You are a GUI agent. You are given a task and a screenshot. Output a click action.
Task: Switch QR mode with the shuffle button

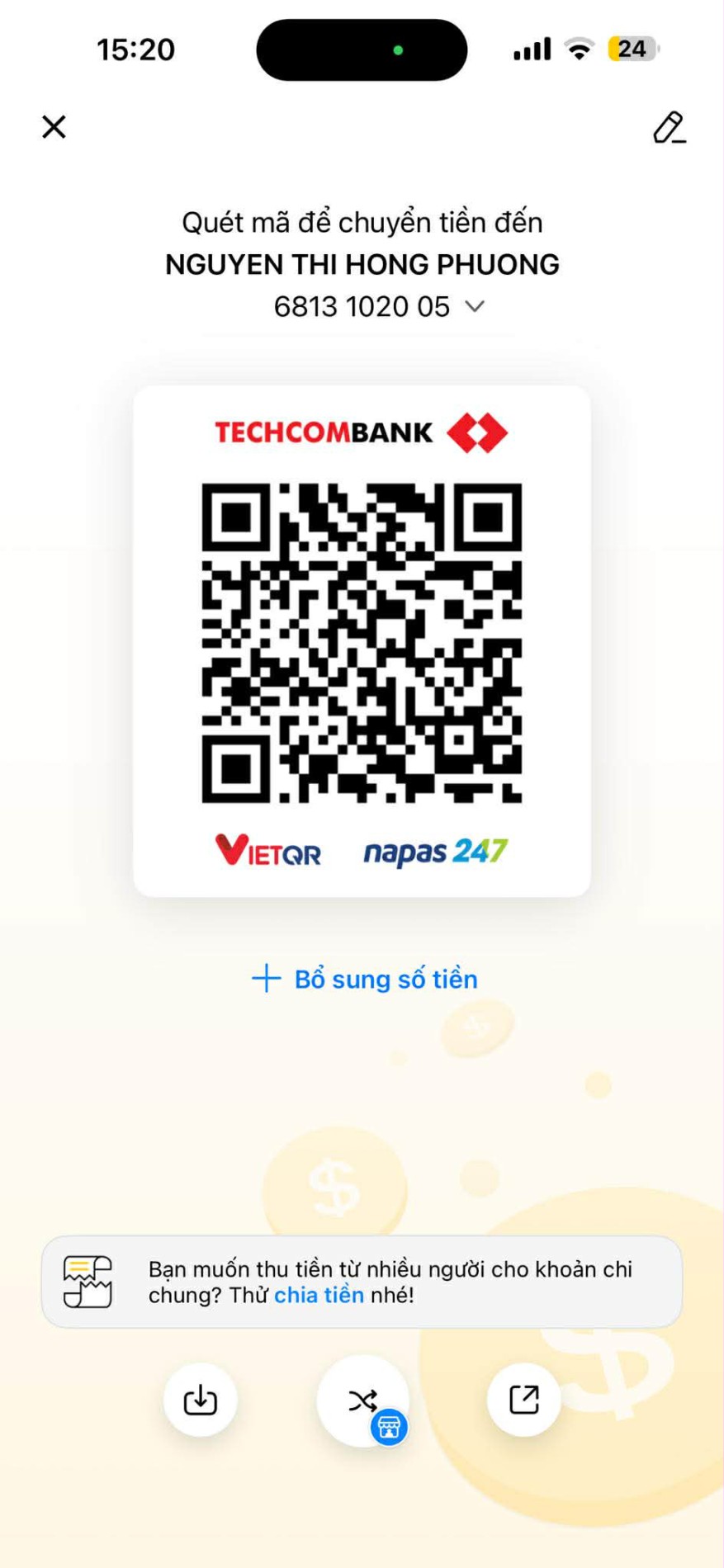[x=363, y=1400]
